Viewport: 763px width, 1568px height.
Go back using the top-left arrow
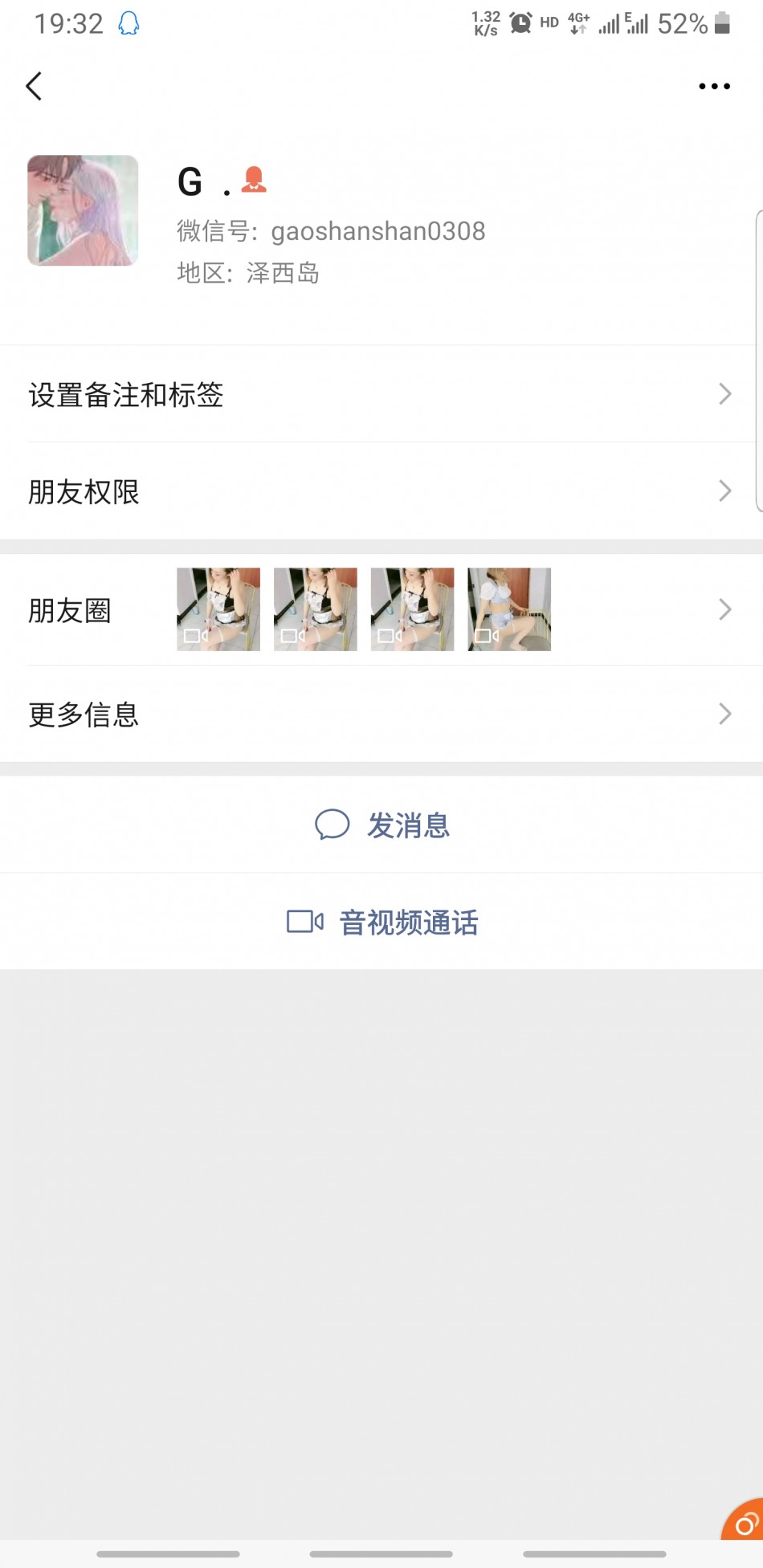34,86
